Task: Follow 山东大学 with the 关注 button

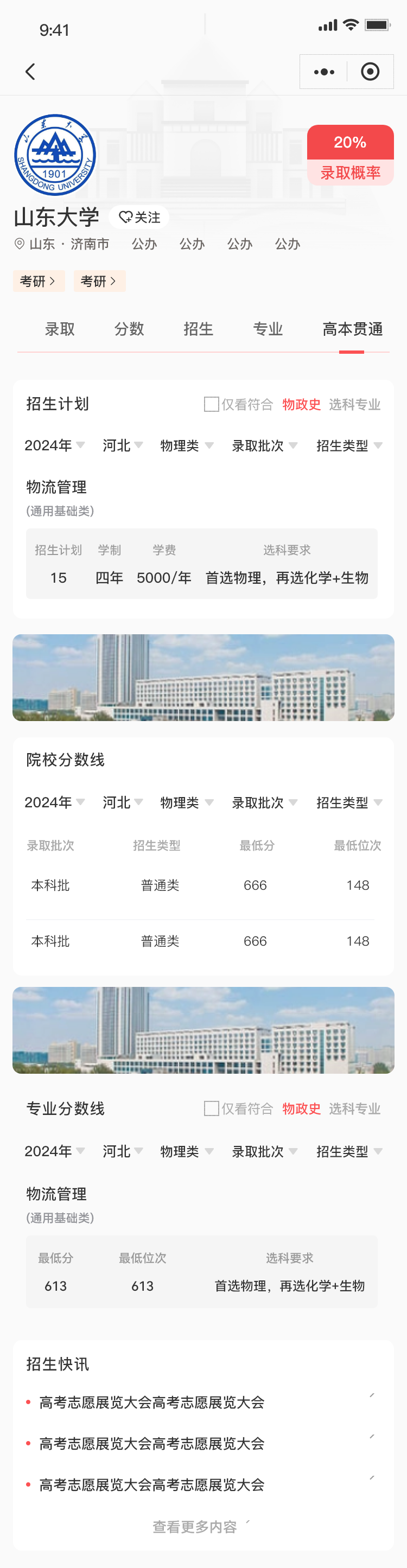Action: point(139,218)
